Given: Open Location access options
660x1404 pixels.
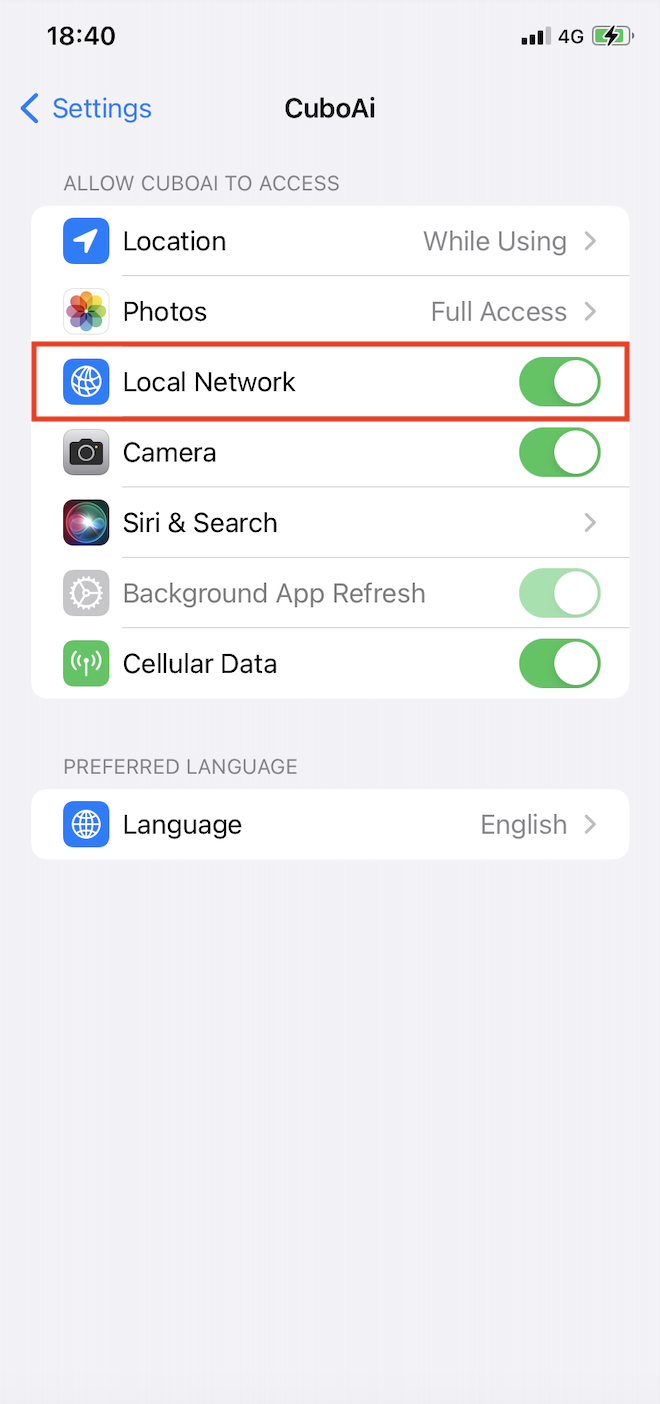Looking at the screenshot, I should (330, 241).
